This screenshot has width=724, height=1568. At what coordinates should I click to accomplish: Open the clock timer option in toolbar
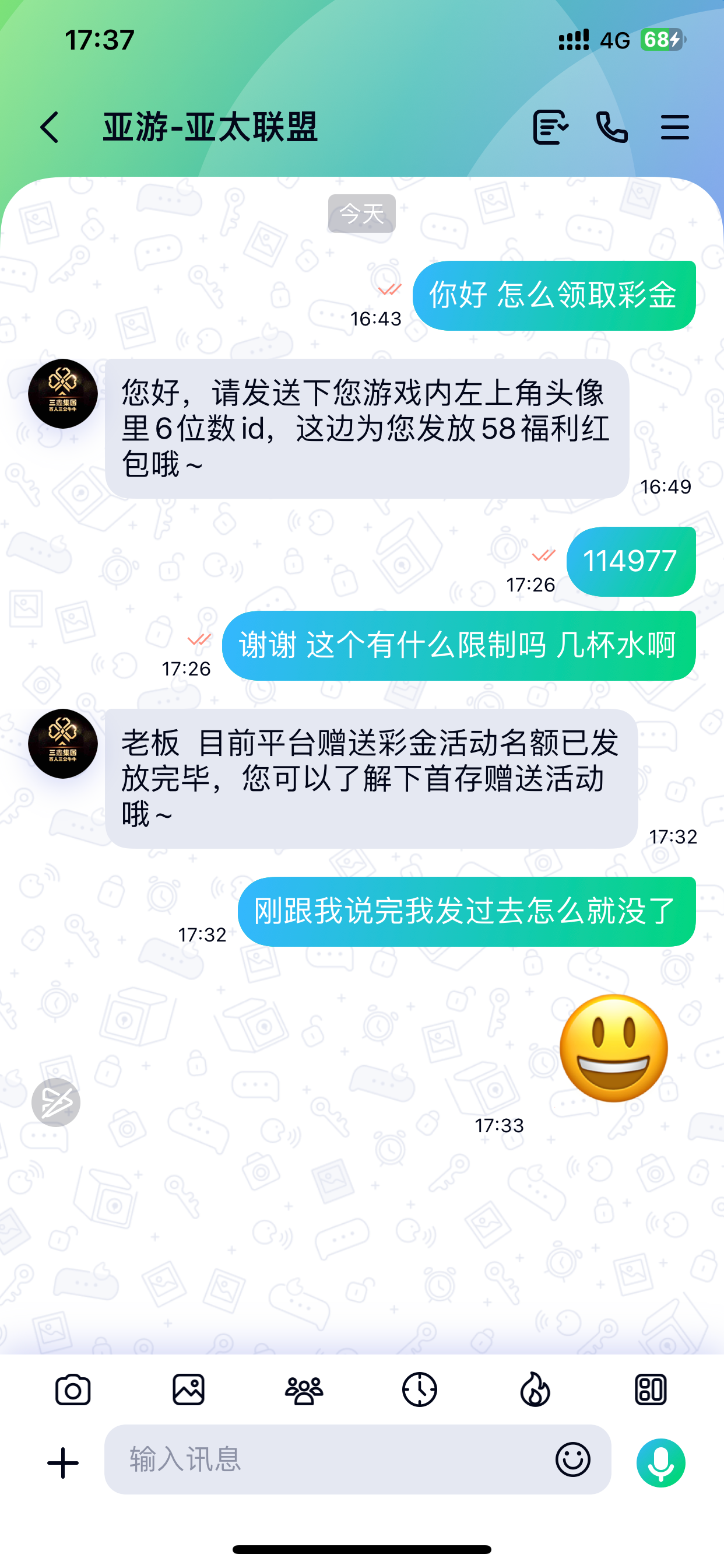(x=420, y=1390)
